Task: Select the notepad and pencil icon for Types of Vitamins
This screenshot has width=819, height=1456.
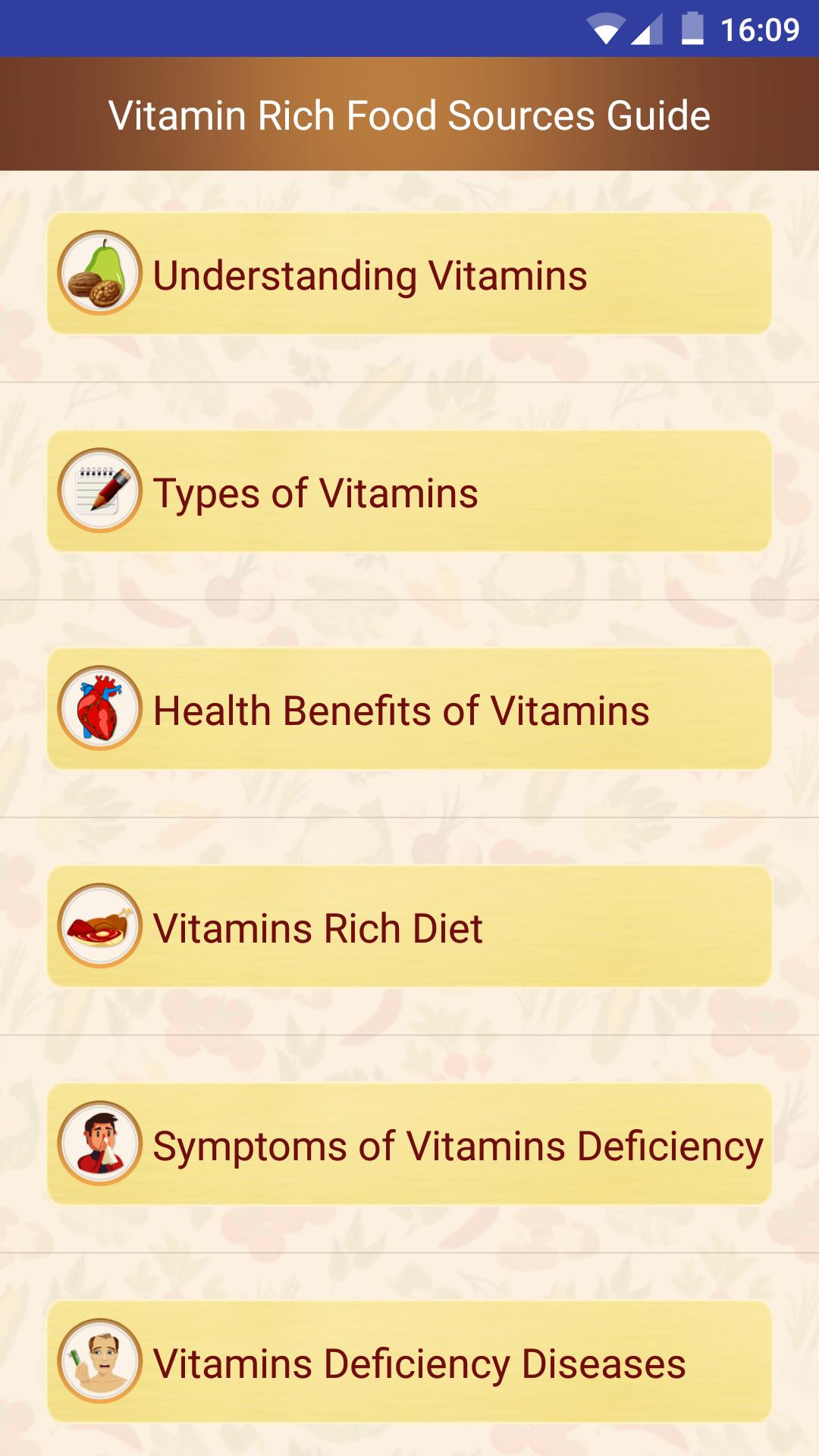Action: [x=99, y=491]
